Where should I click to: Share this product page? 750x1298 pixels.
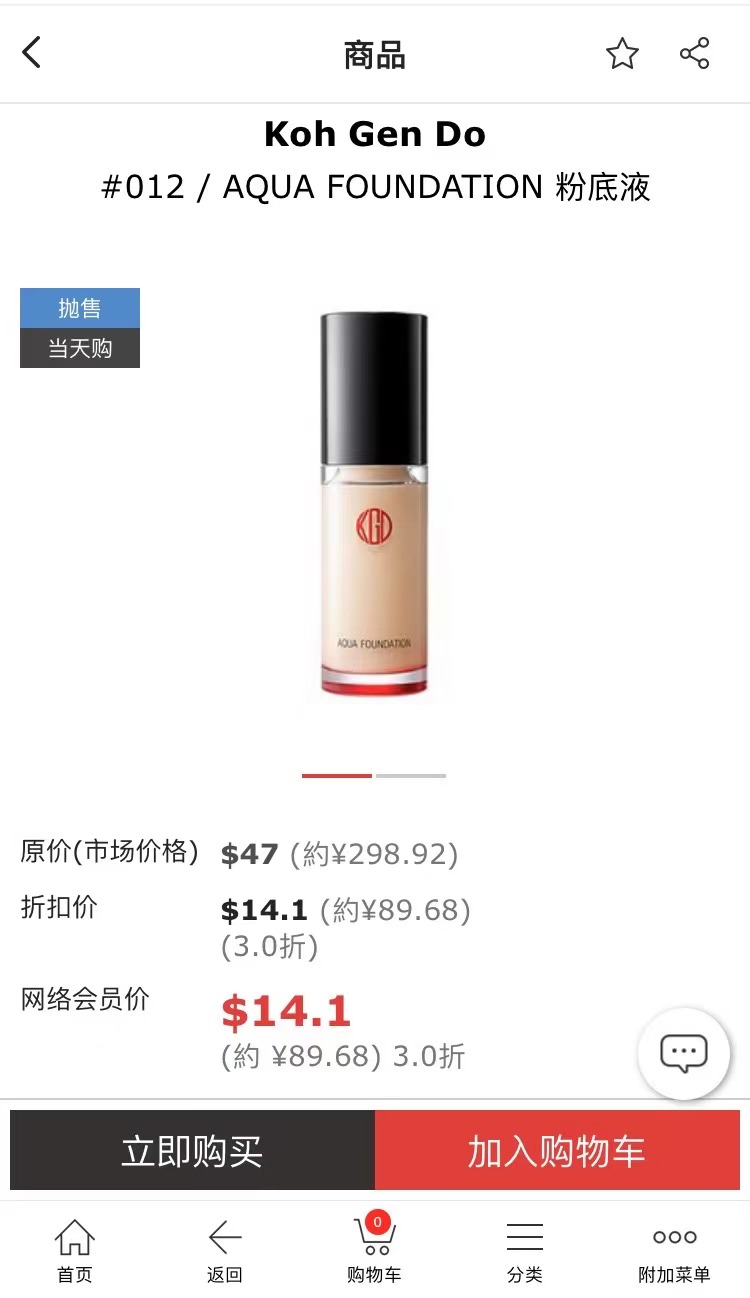pos(694,53)
